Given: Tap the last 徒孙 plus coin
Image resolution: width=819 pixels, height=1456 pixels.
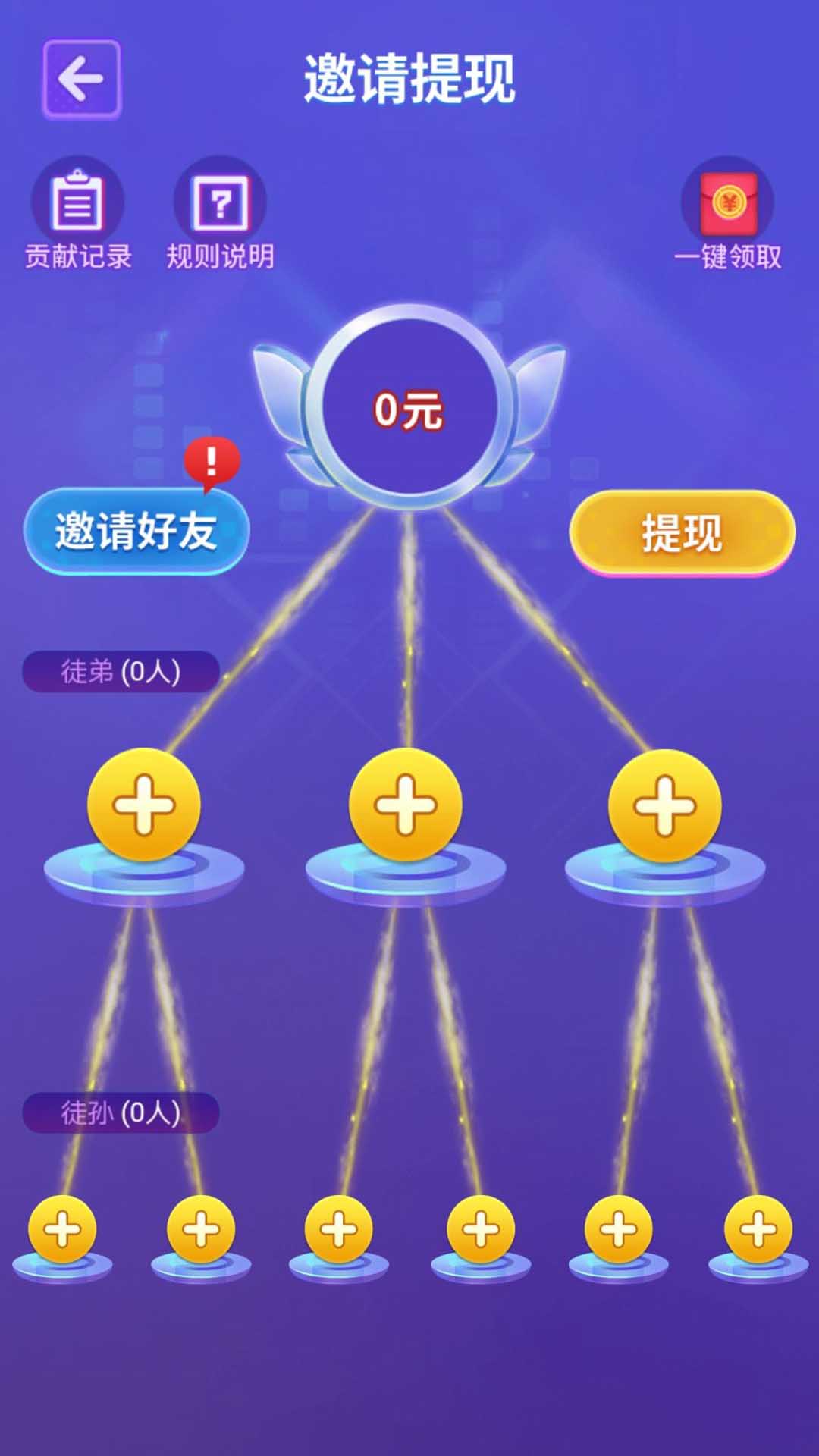Looking at the screenshot, I should click(758, 1228).
